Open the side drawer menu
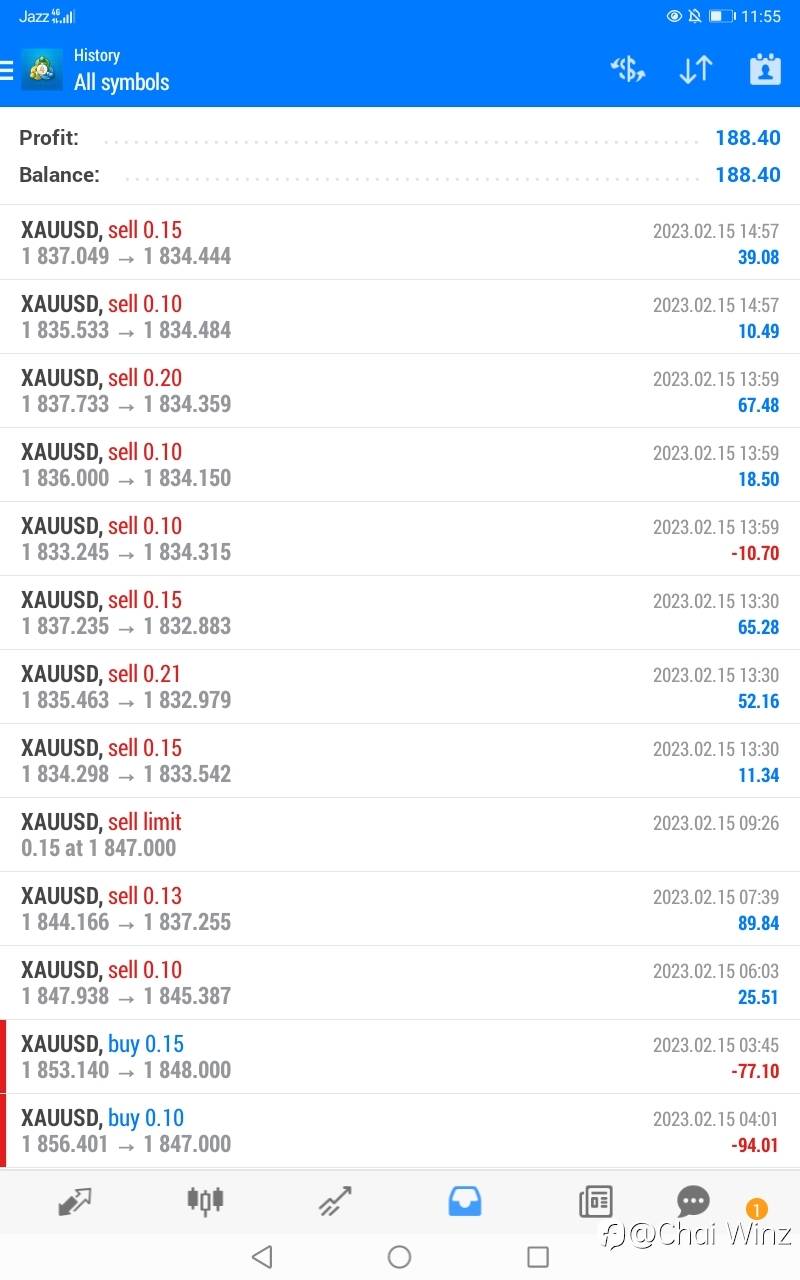 (7, 70)
